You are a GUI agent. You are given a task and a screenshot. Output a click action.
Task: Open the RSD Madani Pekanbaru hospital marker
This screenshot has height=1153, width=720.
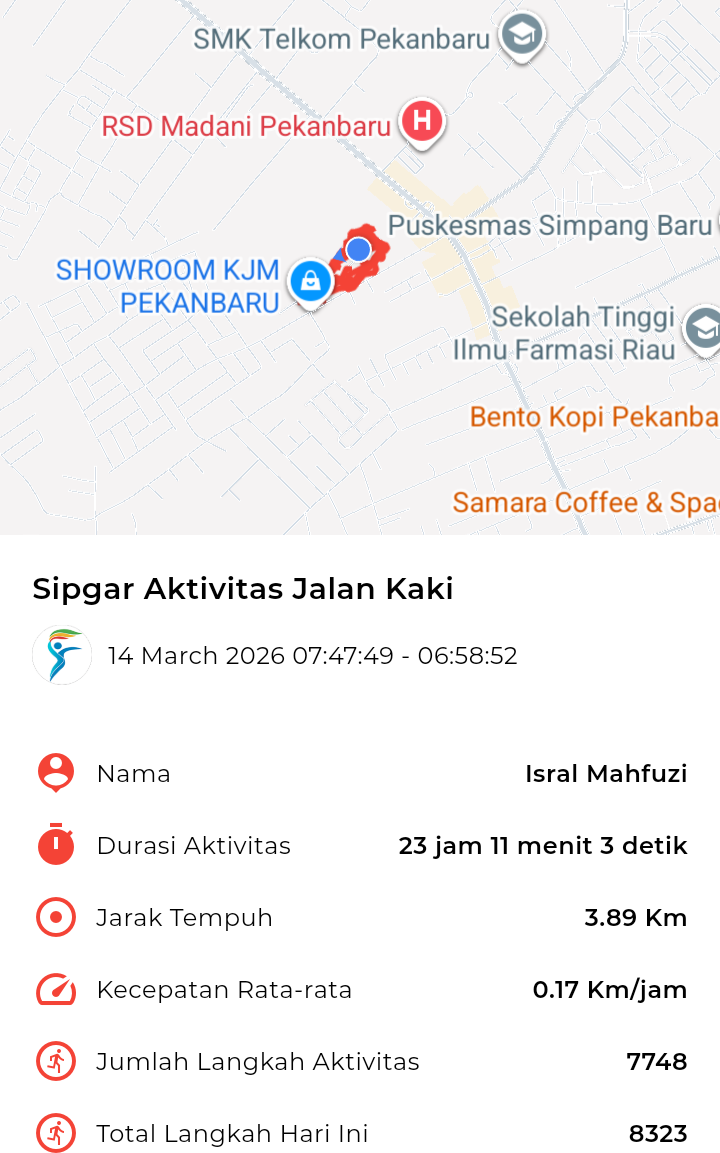(422, 122)
